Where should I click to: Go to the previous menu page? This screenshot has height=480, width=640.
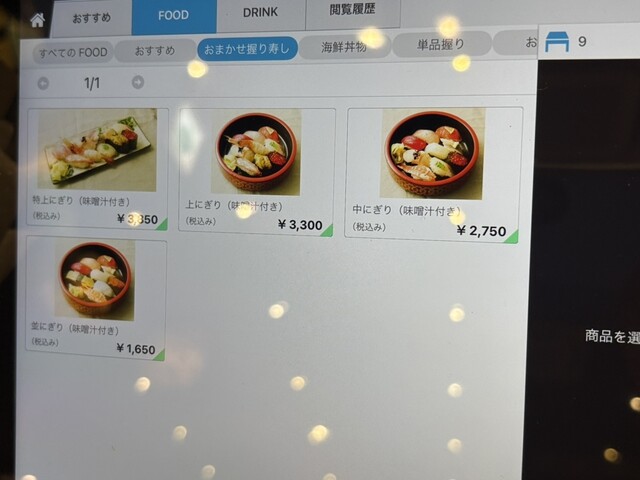click(43, 84)
